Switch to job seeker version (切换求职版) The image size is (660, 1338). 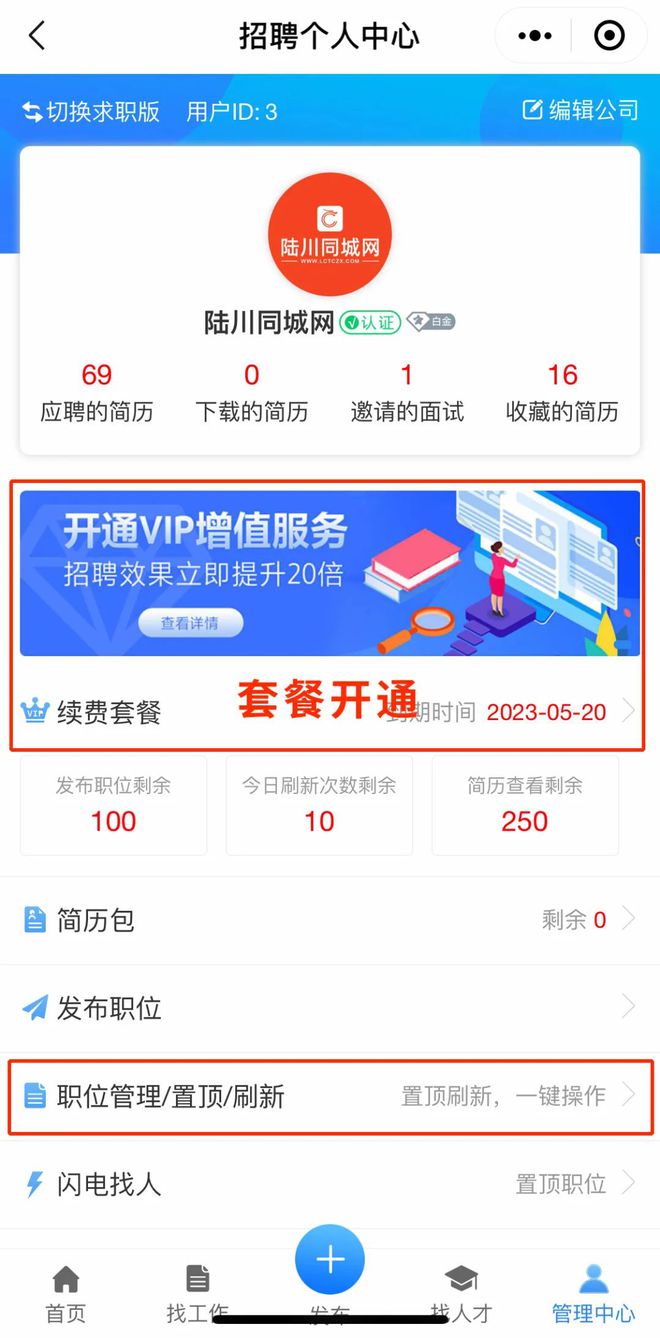point(91,111)
